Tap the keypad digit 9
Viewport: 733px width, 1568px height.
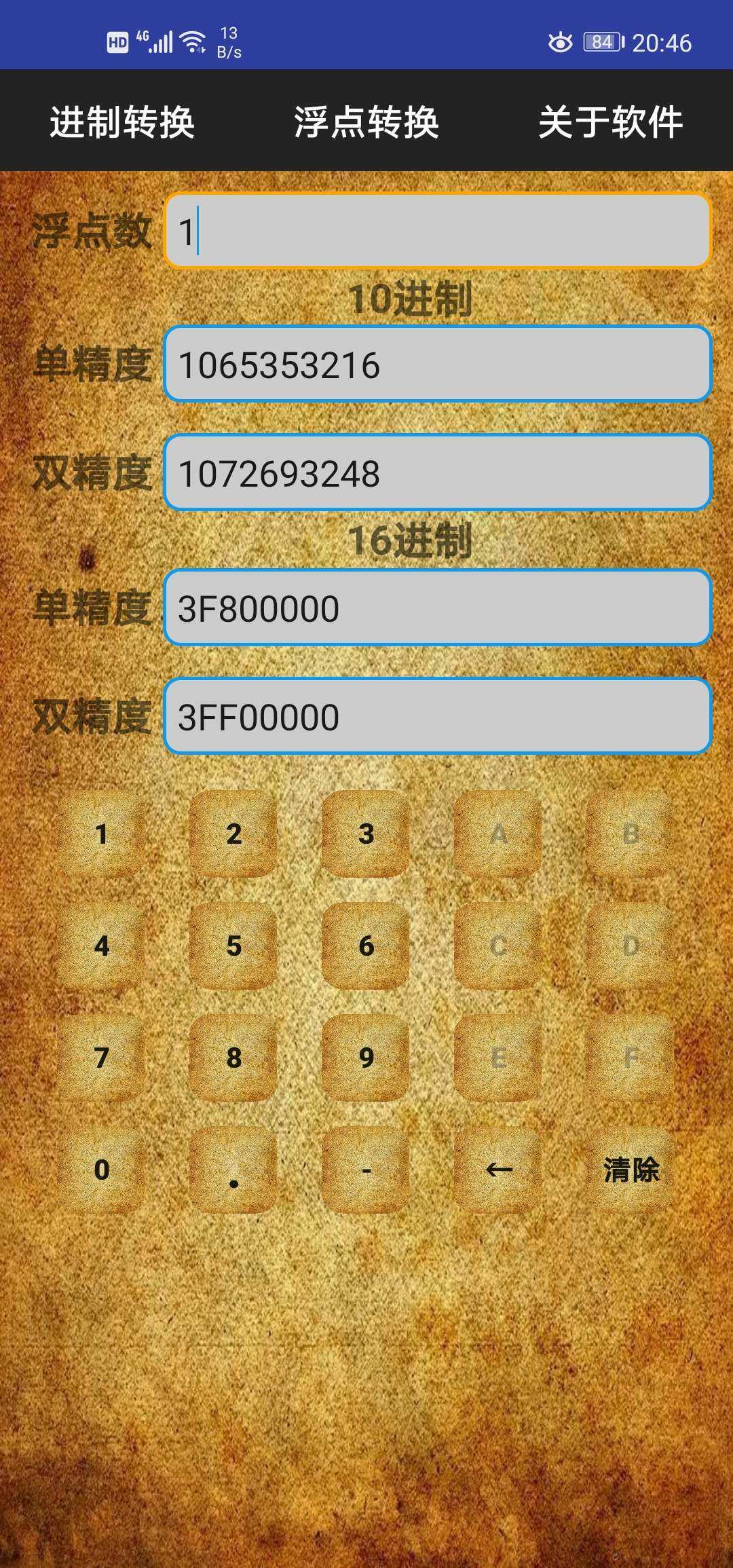[366, 1057]
